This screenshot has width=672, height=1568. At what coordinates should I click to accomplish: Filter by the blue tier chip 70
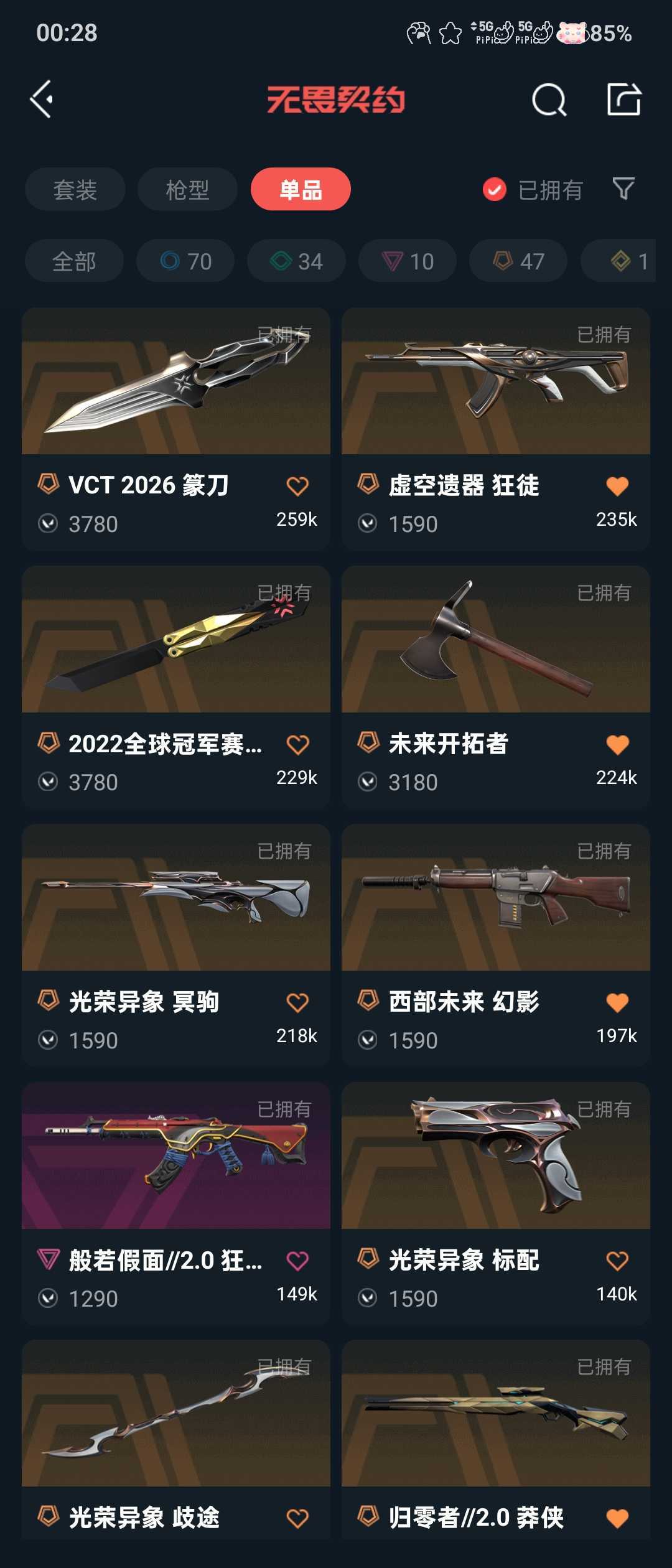[185, 261]
